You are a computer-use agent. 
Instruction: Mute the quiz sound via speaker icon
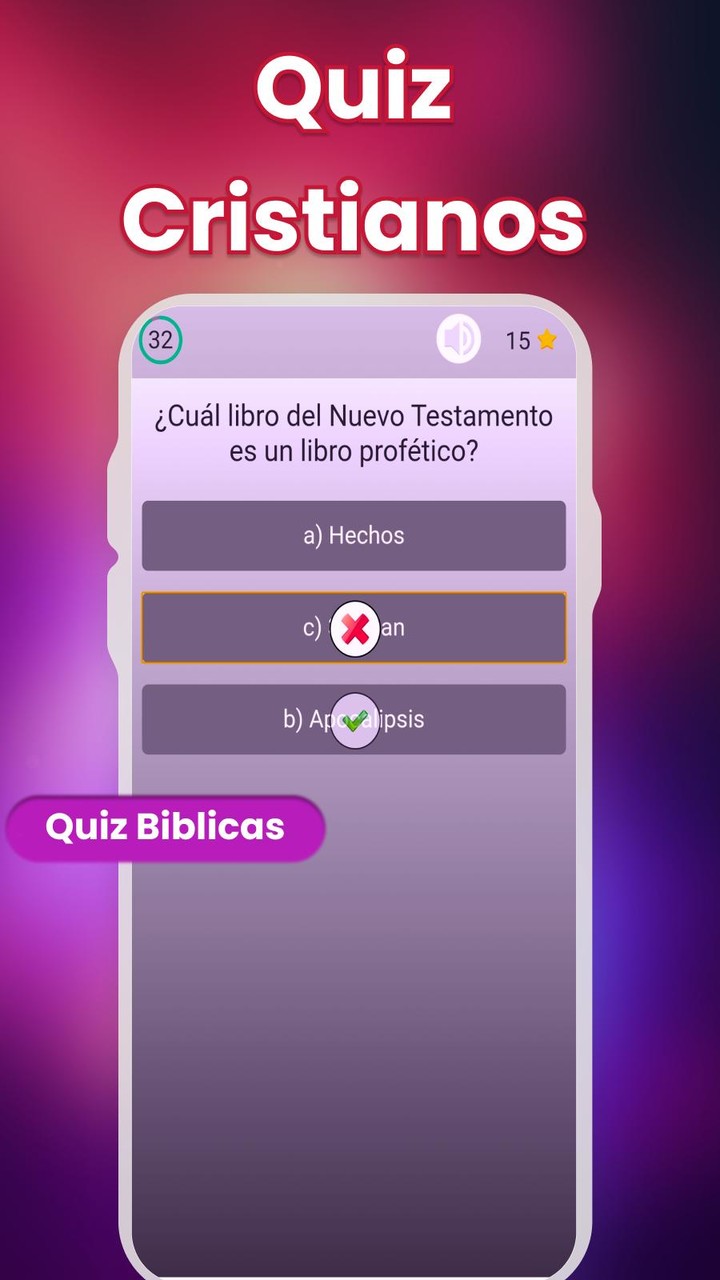click(x=458, y=340)
